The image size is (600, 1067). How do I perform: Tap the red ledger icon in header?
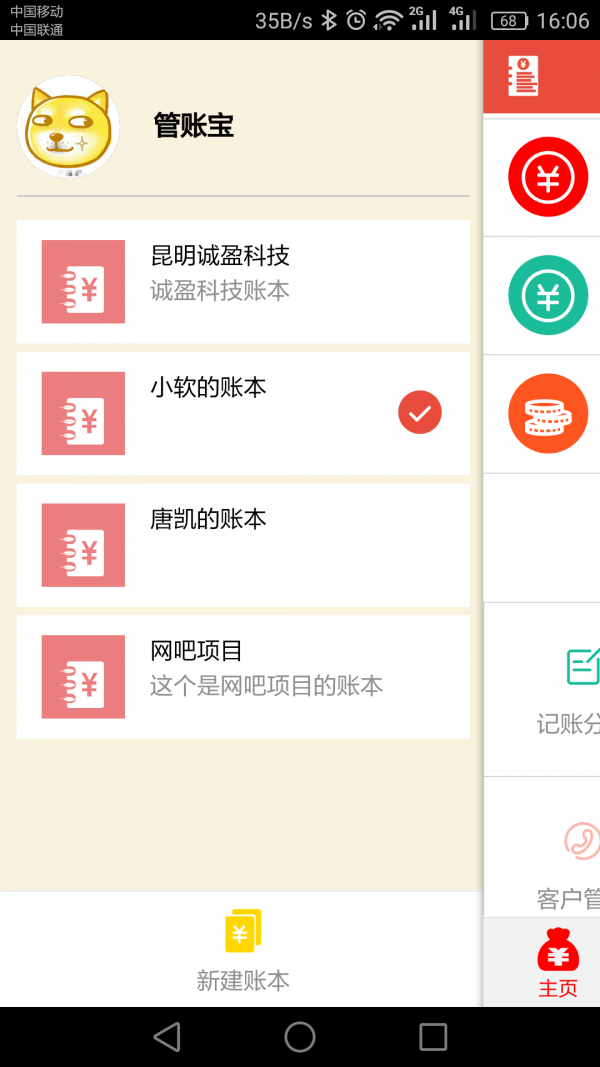click(x=523, y=76)
